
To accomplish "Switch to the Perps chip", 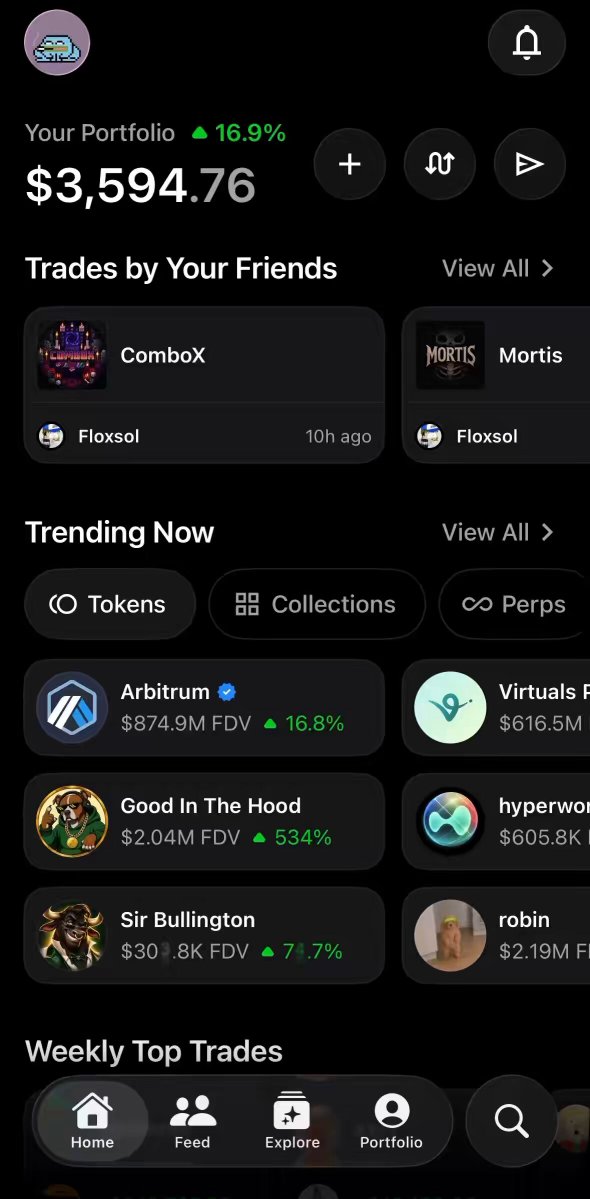I will click(514, 604).
